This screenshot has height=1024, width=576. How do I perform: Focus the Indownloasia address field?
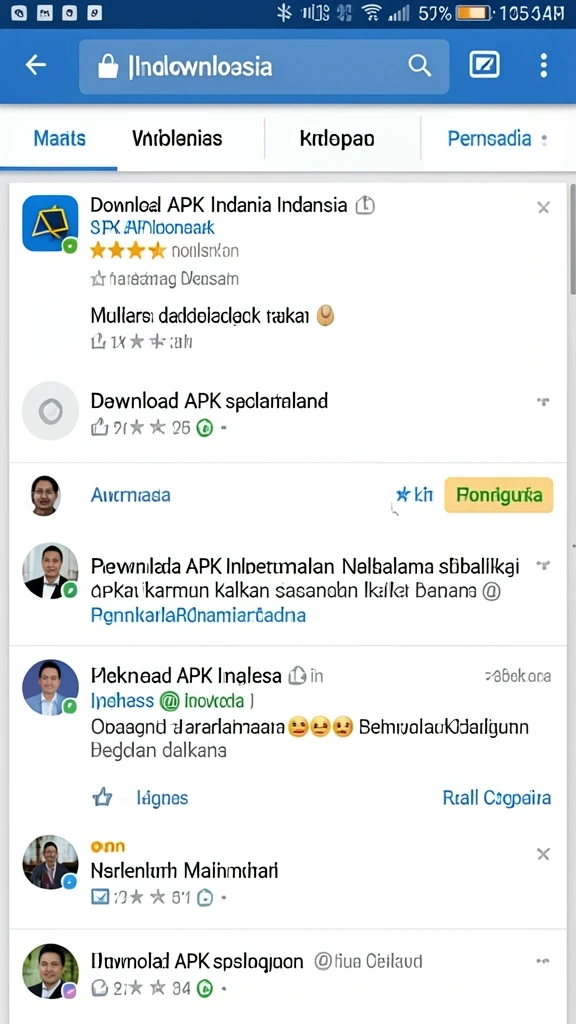264,67
